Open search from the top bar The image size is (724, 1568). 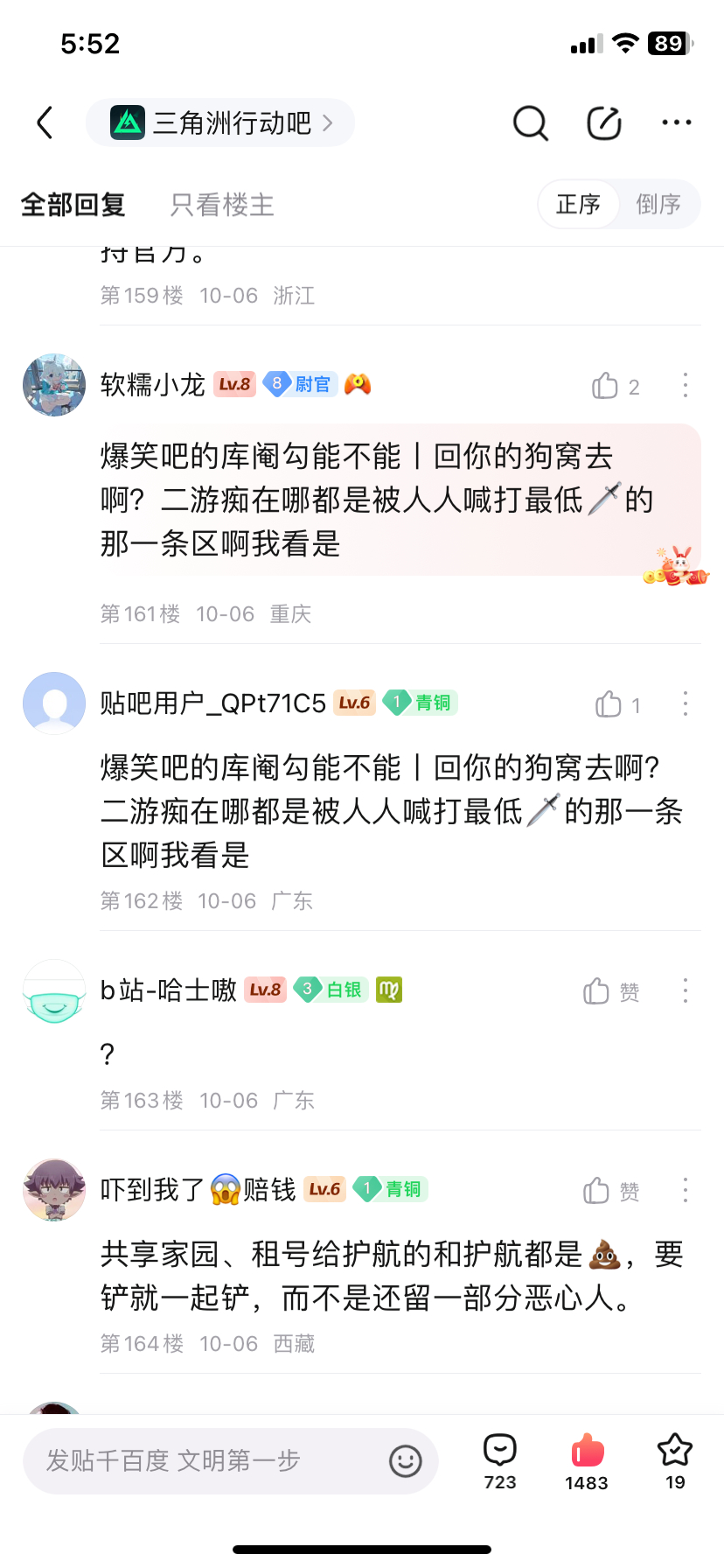click(x=530, y=123)
